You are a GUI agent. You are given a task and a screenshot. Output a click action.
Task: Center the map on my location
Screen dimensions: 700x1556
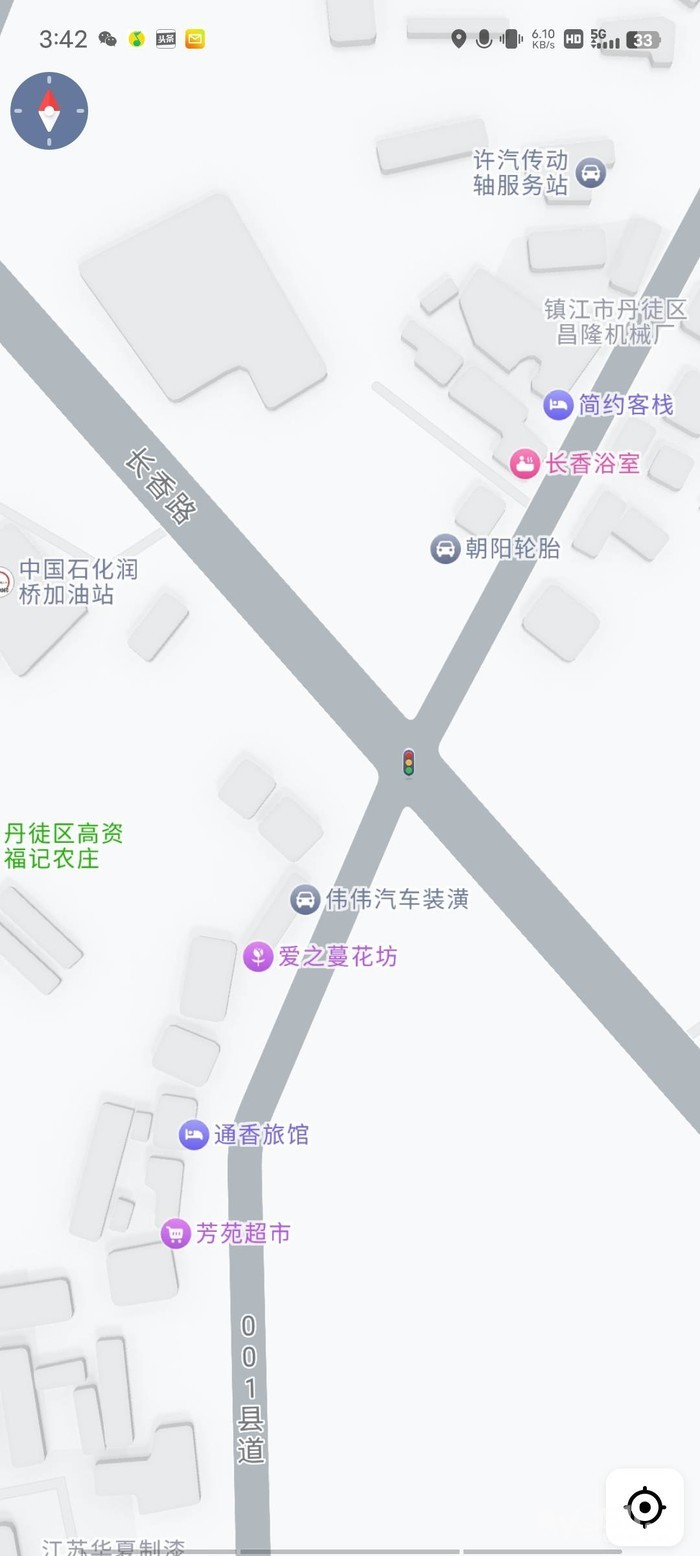pyautogui.click(x=644, y=1506)
